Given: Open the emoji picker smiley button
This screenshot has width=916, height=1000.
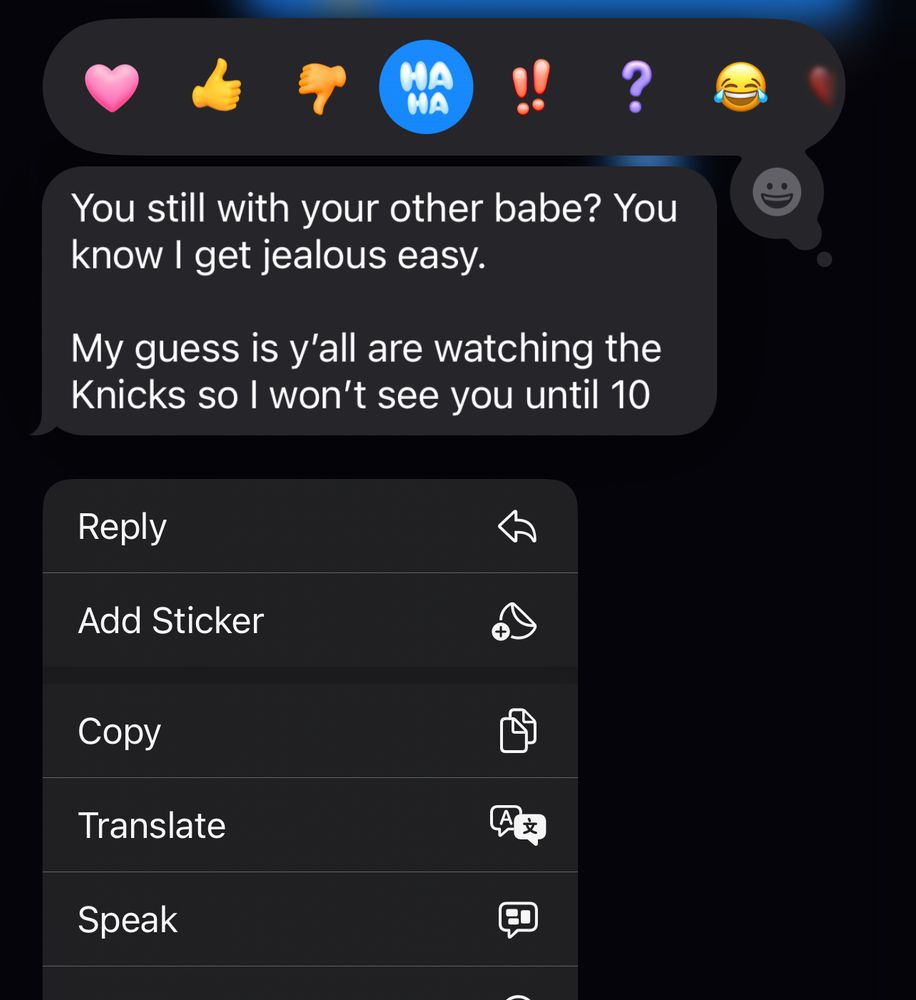Looking at the screenshot, I should (x=777, y=194).
